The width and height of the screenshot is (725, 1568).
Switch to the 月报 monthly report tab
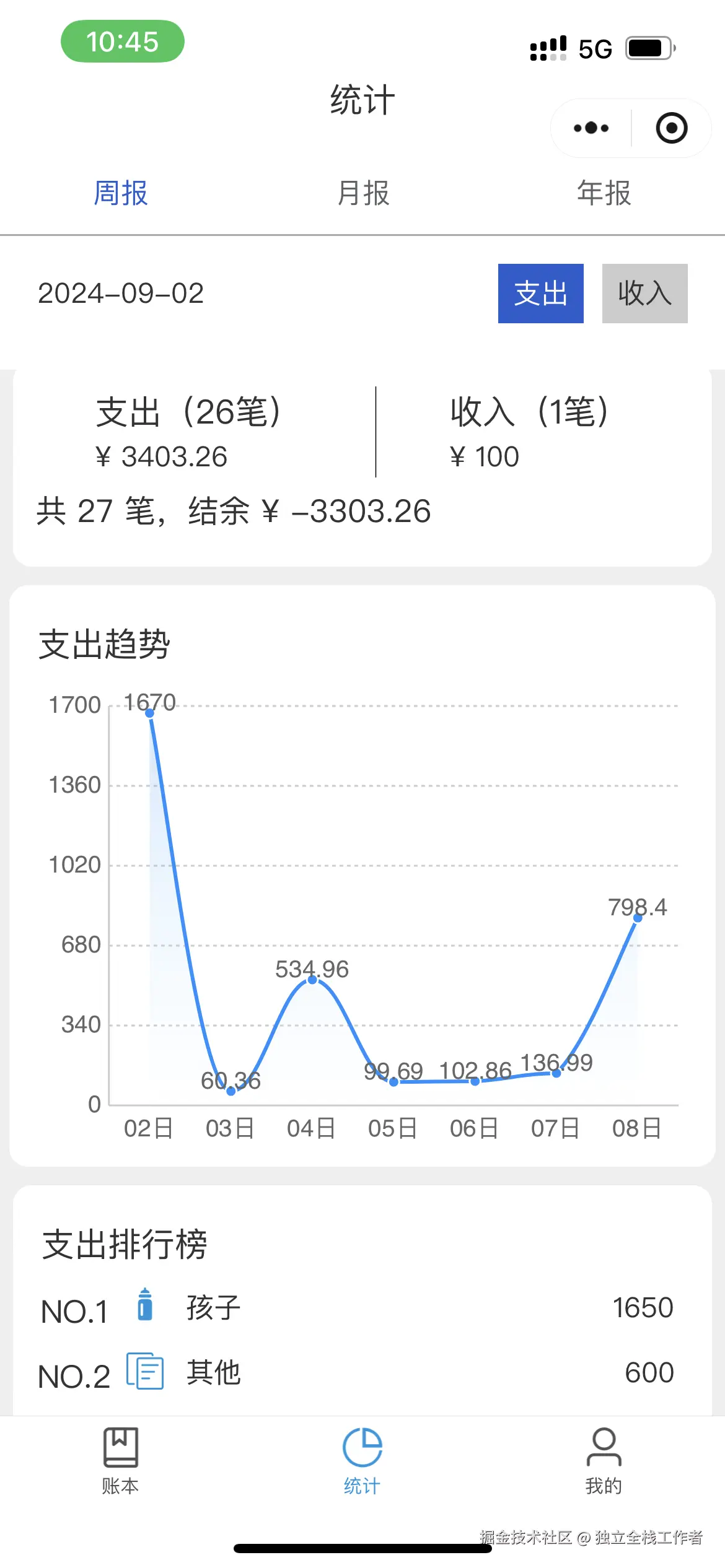pos(362,193)
